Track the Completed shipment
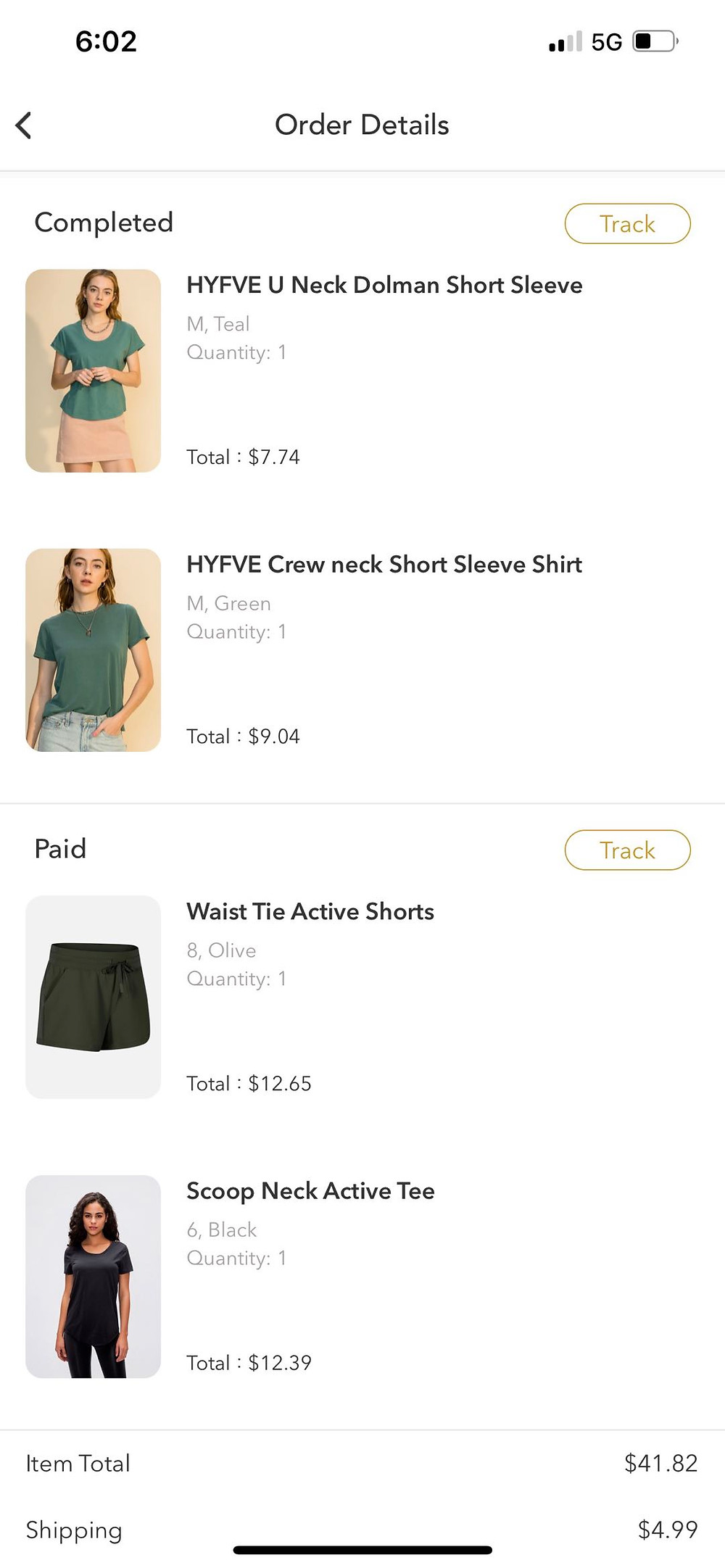This screenshot has width=725, height=1568. [x=627, y=223]
